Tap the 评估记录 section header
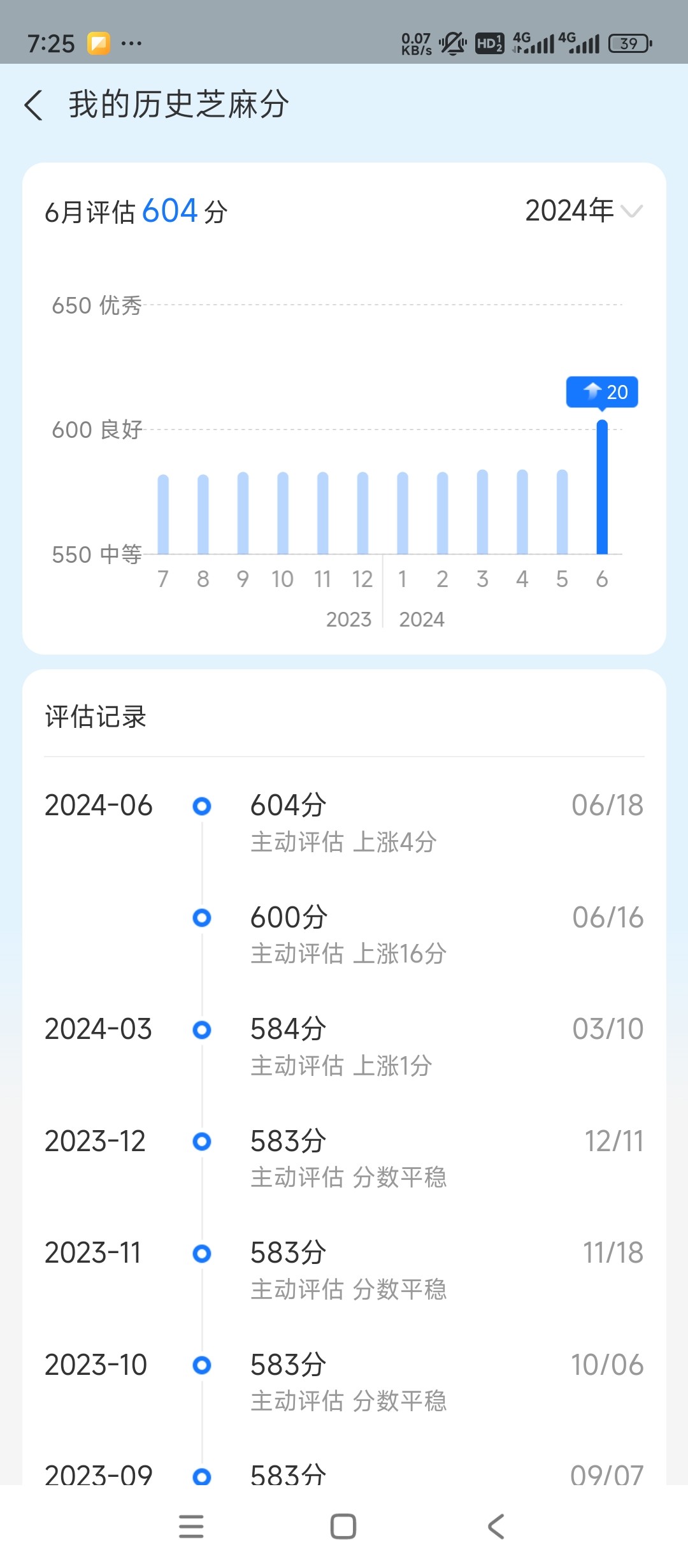The width and height of the screenshot is (688, 1568). click(x=96, y=716)
